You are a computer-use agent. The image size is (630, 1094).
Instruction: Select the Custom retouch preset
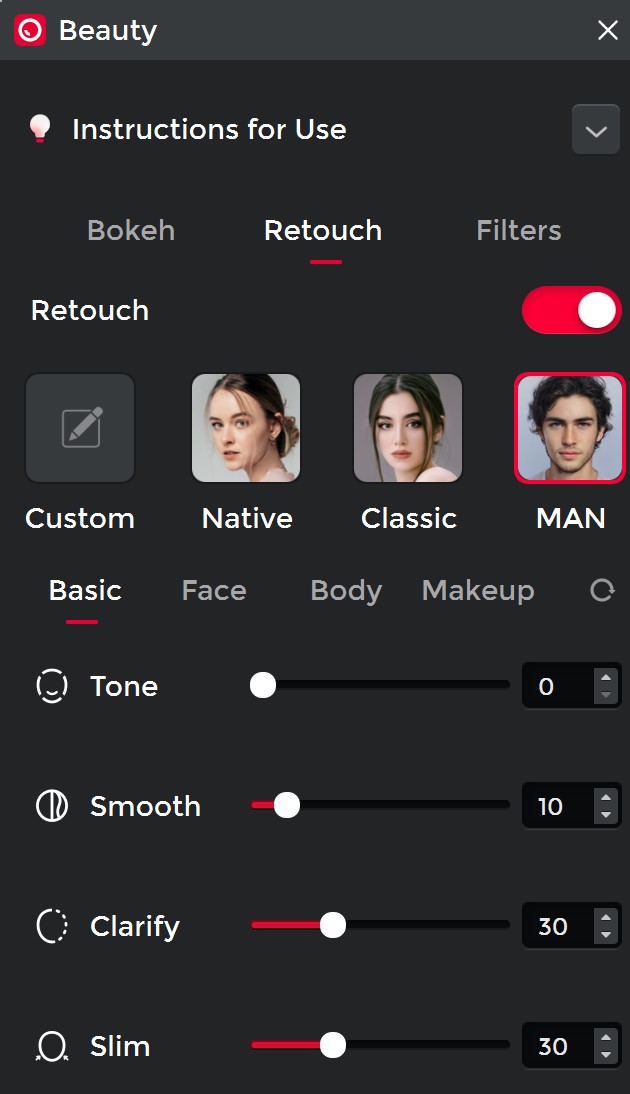[80, 429]
